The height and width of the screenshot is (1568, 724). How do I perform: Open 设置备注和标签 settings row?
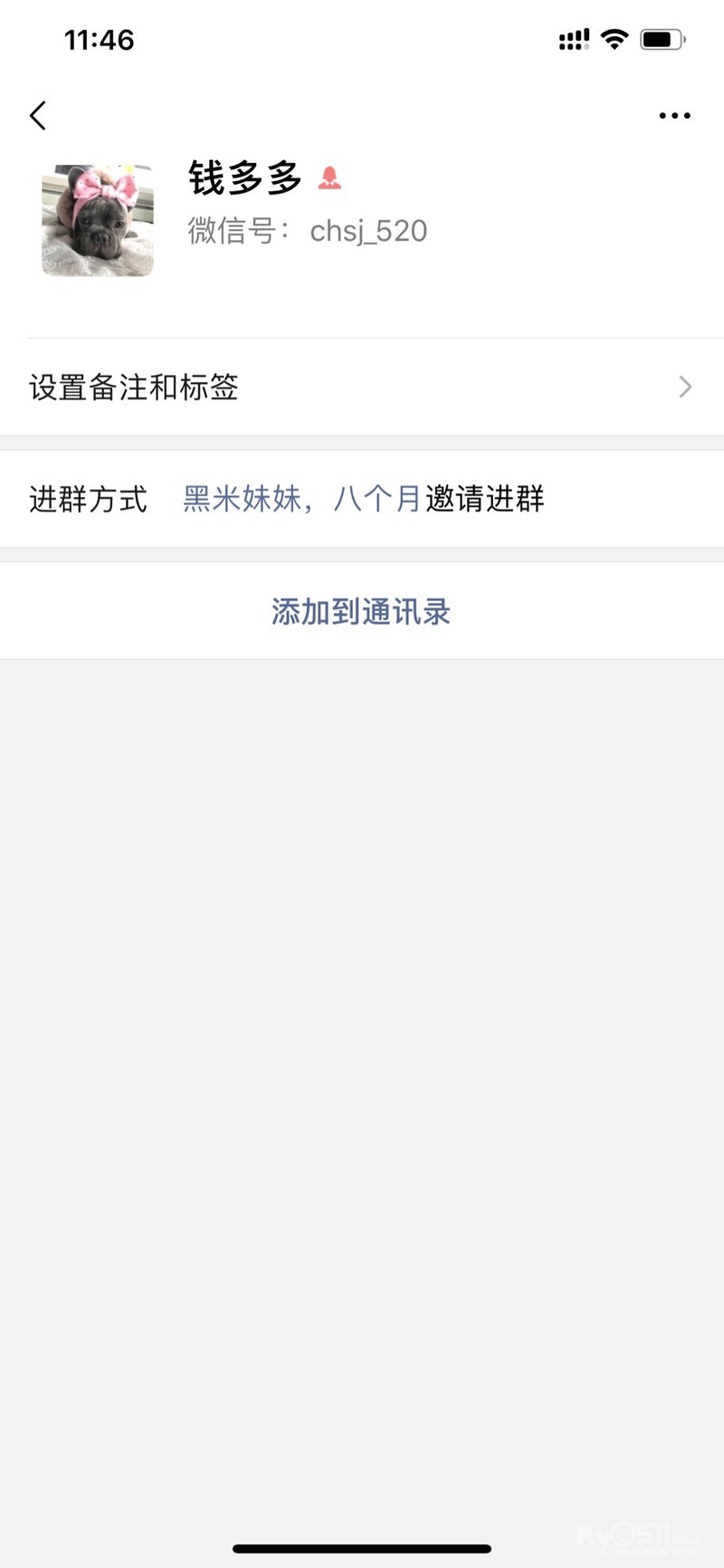click(x=132, y=387)
